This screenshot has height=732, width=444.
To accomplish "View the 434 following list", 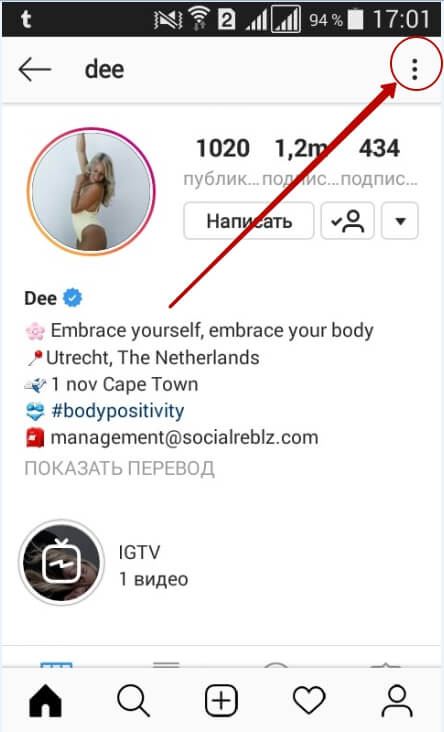I will (x=379, y=161).
